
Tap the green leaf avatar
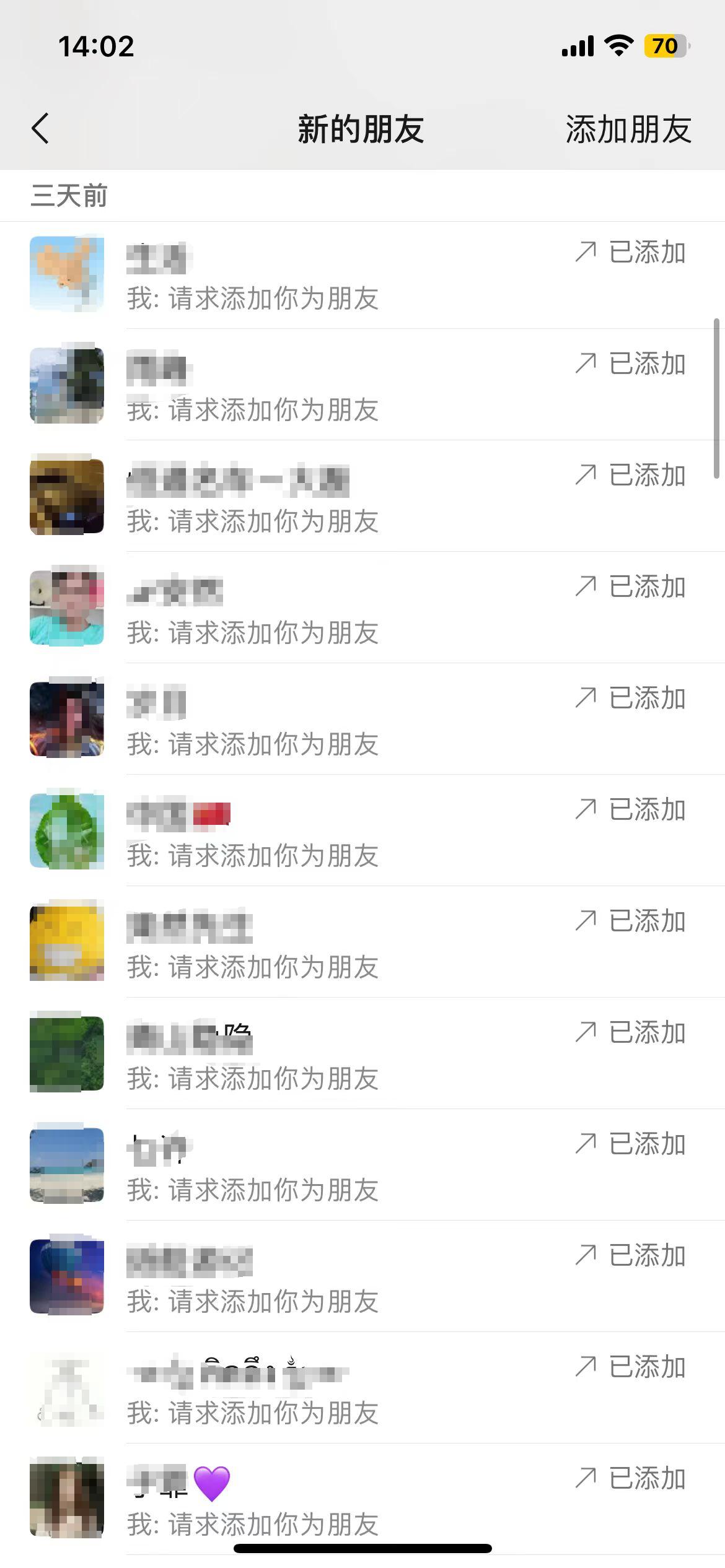pyautogui.click(x=67, y=830)
